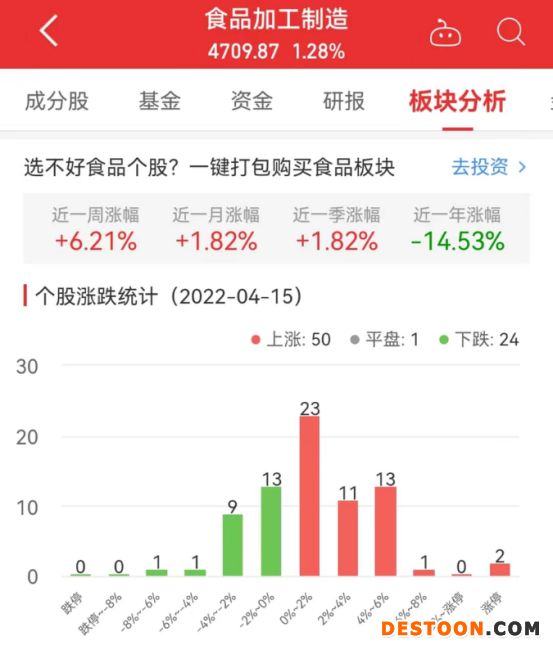The height and width of the screenshot is (651, 553).
Task: Switch to the 基金 tab
Action: pyautogui.click(x=160, y=101)
